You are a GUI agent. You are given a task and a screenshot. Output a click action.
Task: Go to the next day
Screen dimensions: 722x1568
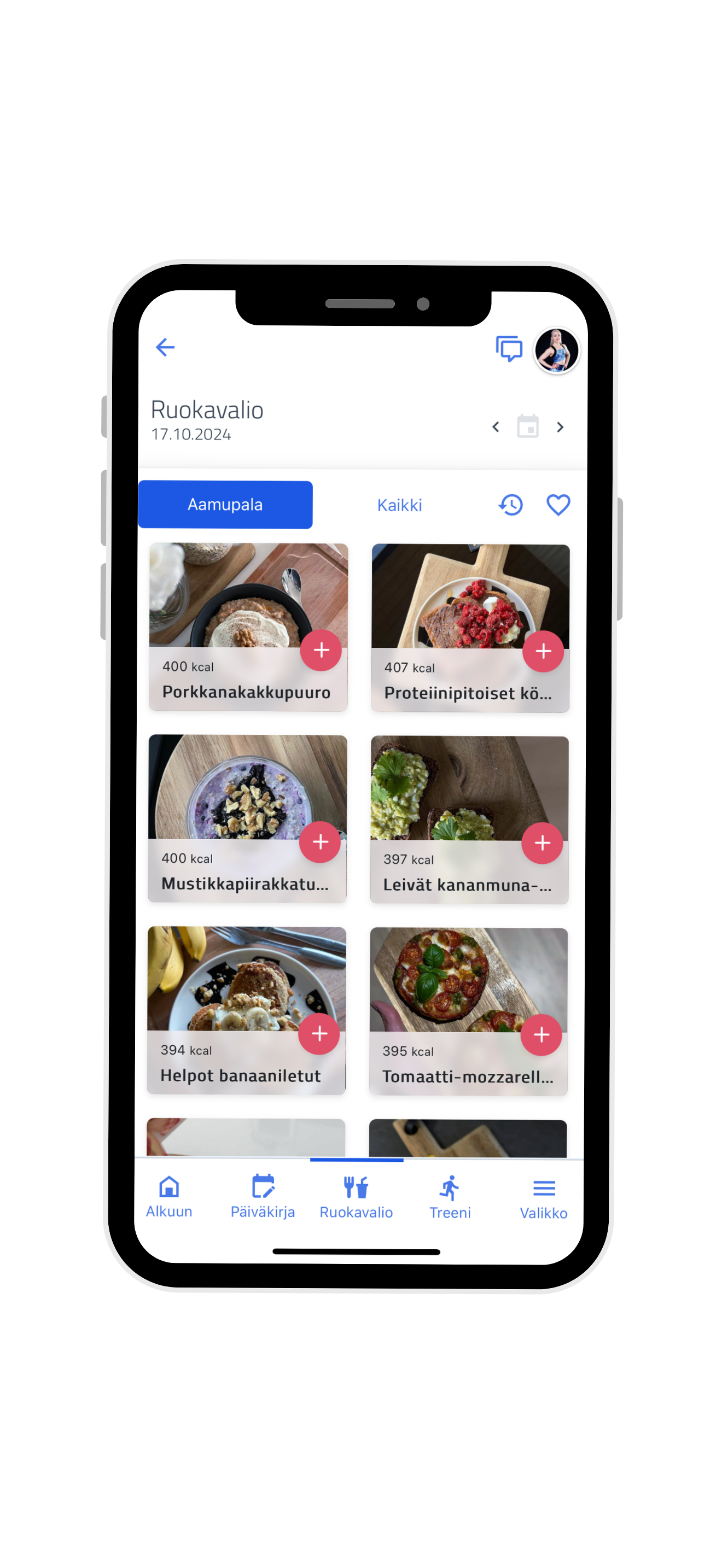point(560,428)
